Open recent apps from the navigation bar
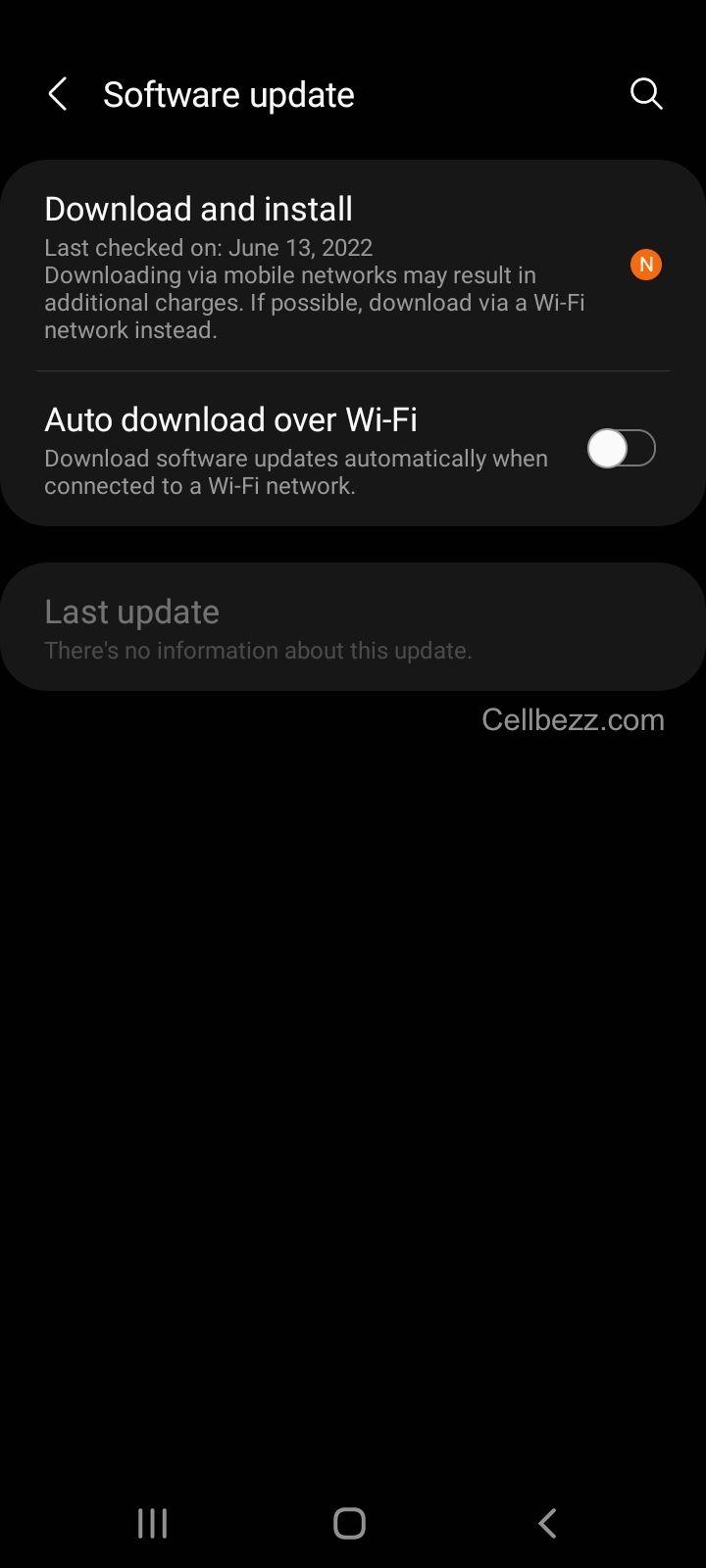This screenshot has height=1568, width=706. [152, 1523]
